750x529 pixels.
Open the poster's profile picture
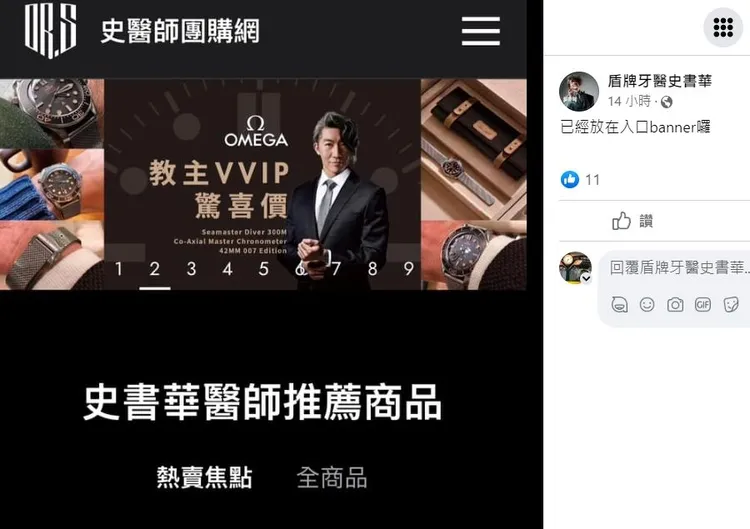578,91
